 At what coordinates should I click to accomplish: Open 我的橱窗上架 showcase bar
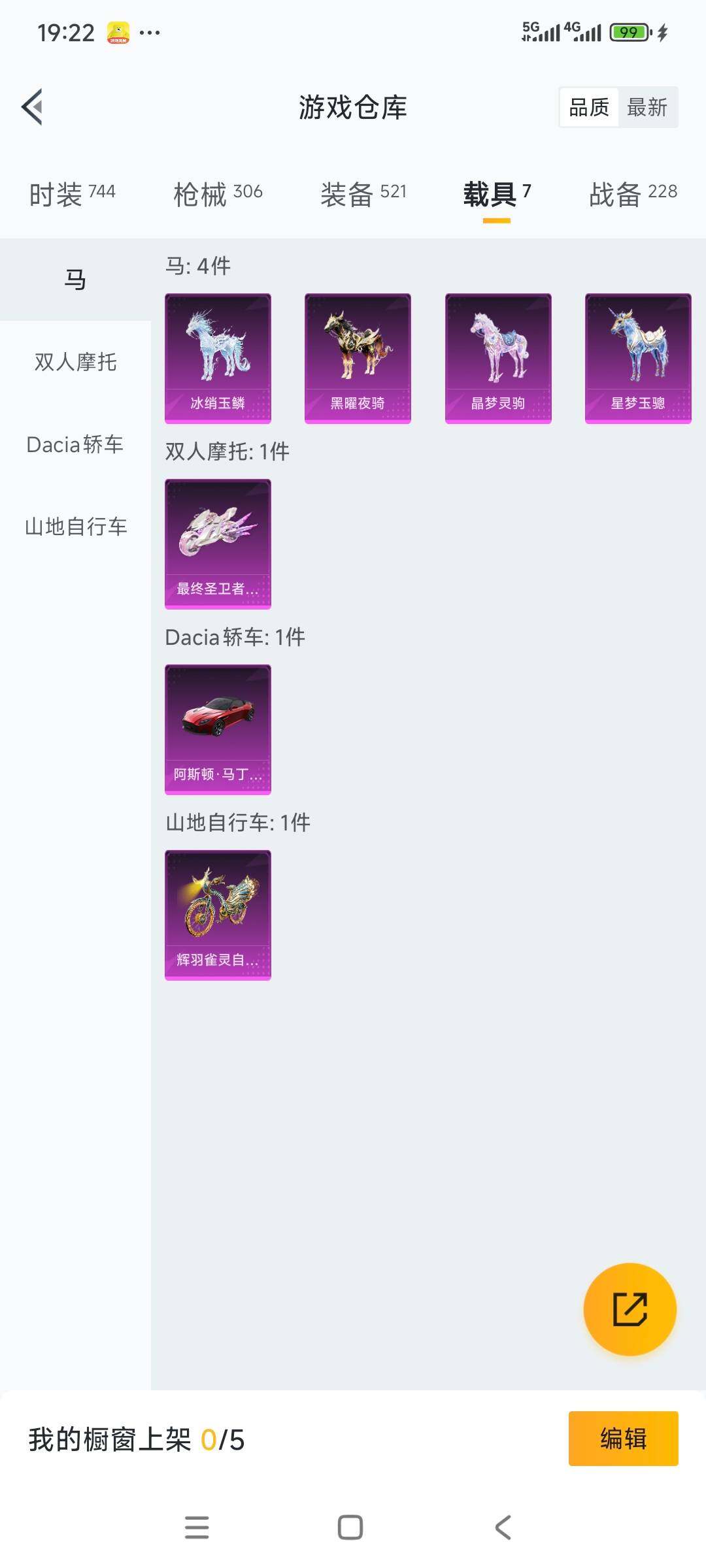118,1439
